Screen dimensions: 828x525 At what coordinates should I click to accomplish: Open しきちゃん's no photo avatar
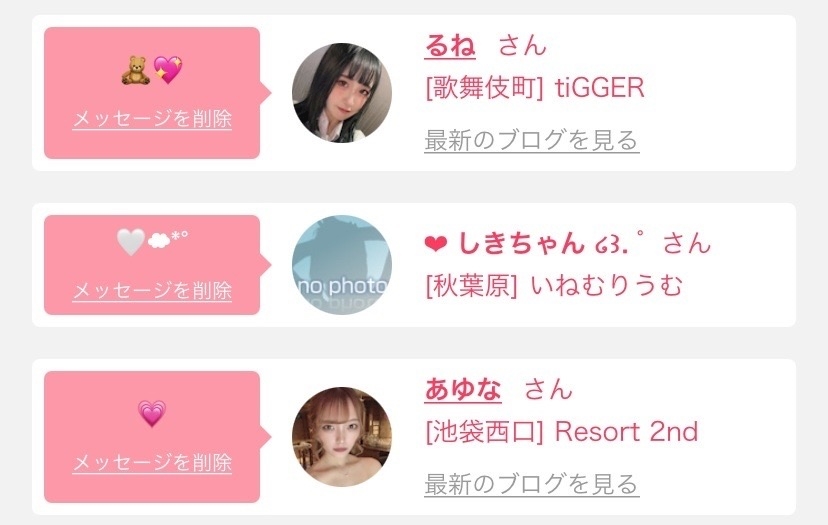tap(342, 265)
